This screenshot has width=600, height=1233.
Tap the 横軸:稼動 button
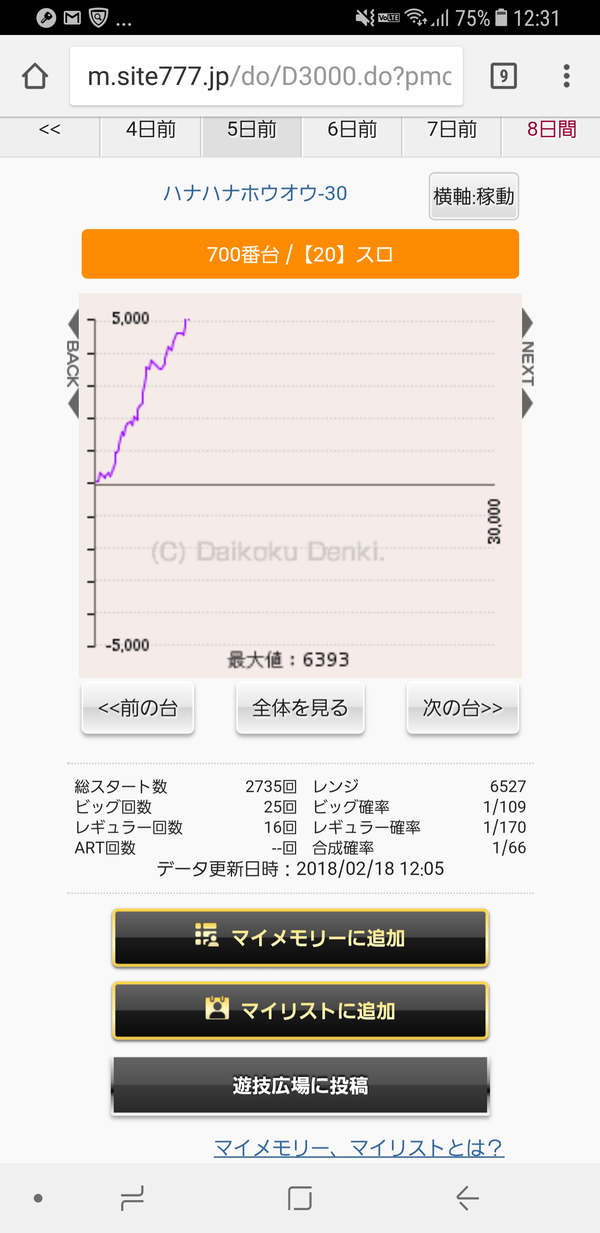pyautogui.click(x=474, y=197)
